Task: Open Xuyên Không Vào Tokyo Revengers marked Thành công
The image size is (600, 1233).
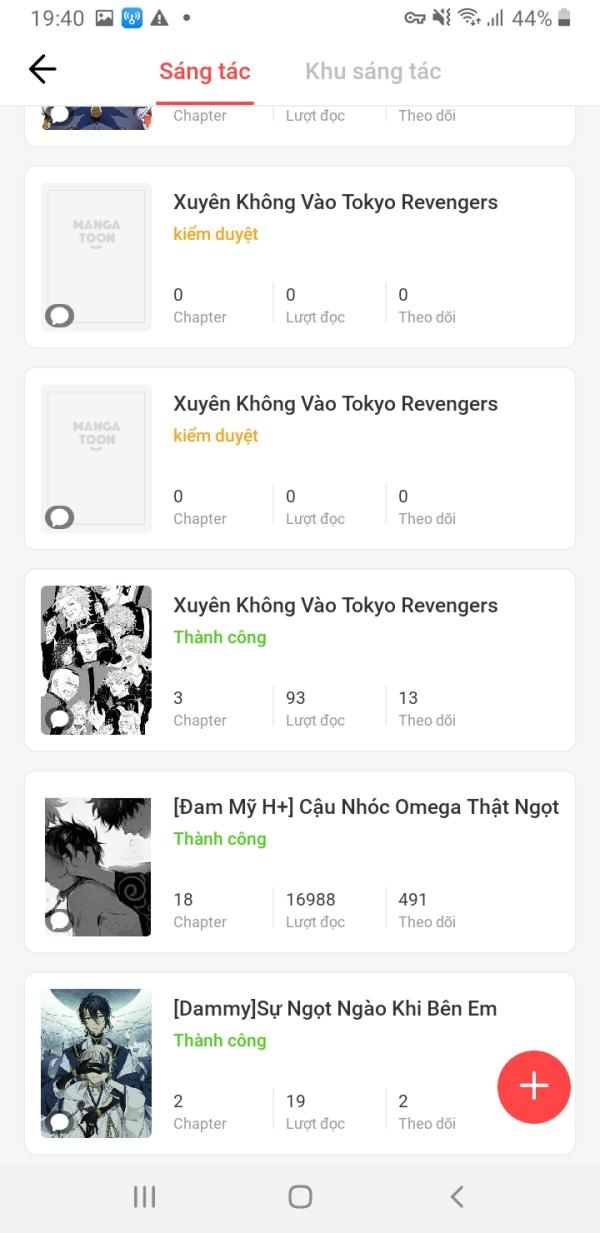Action: point(300,660)
